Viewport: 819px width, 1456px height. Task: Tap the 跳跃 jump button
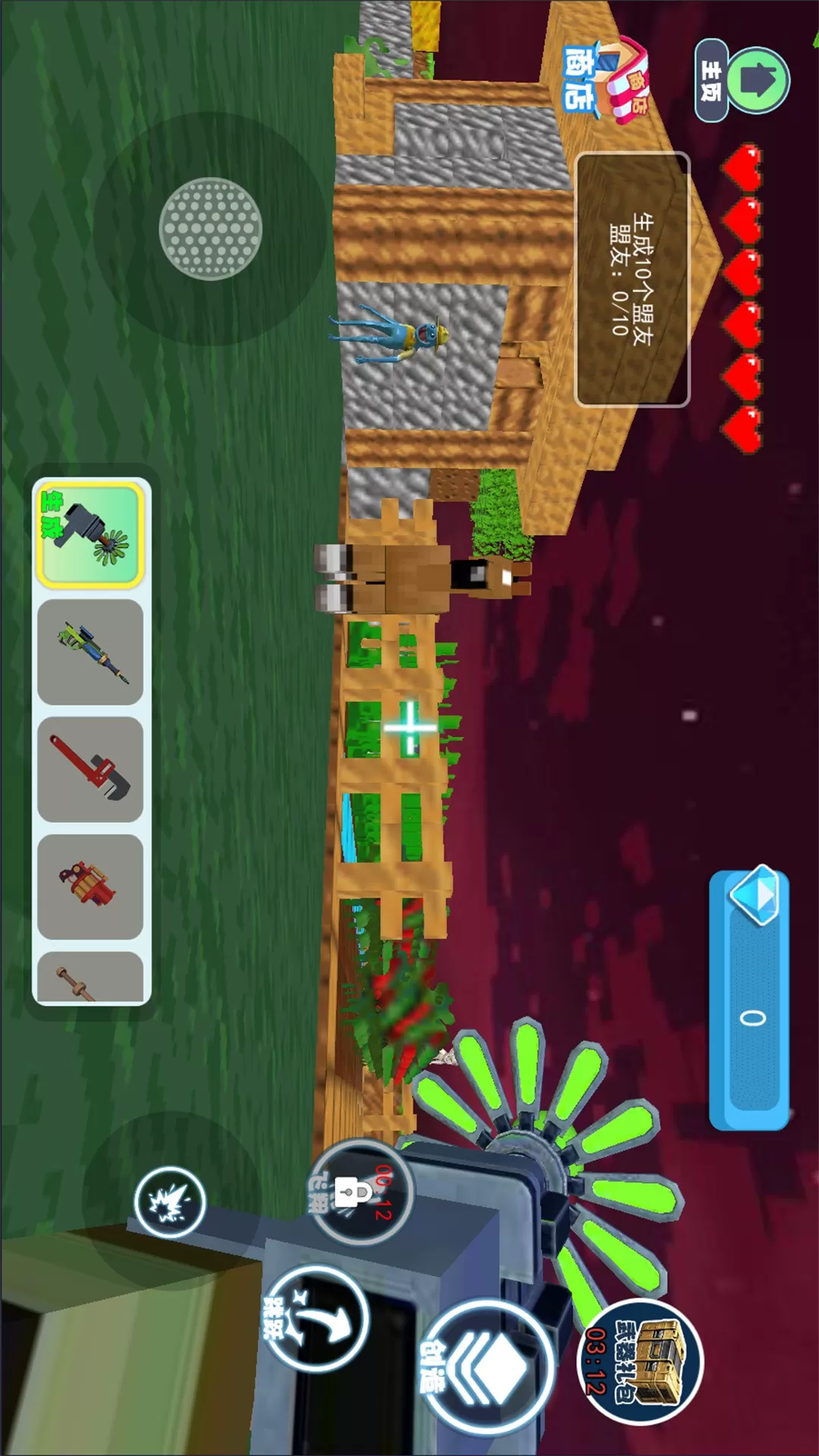tap(316, 1318)
